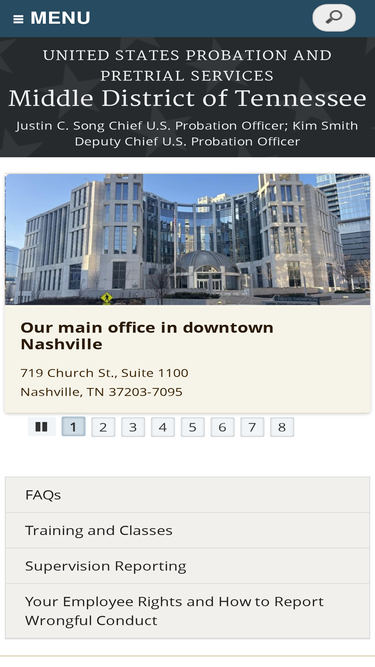The image size is (375, 667).
Task: Open the FAQs page
Action: (x=188, y=495)
